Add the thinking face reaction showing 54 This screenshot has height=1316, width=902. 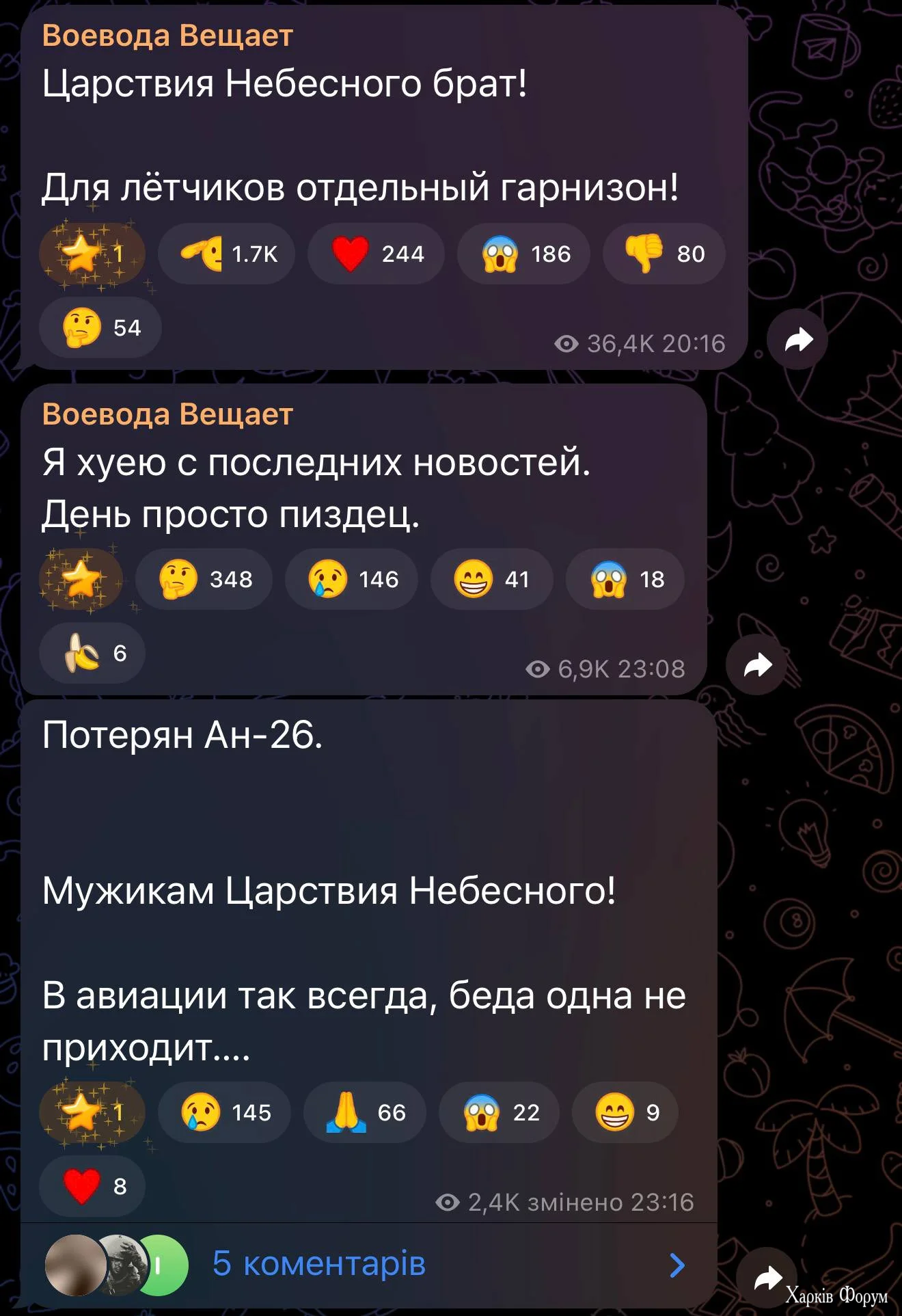coord(100,327)
